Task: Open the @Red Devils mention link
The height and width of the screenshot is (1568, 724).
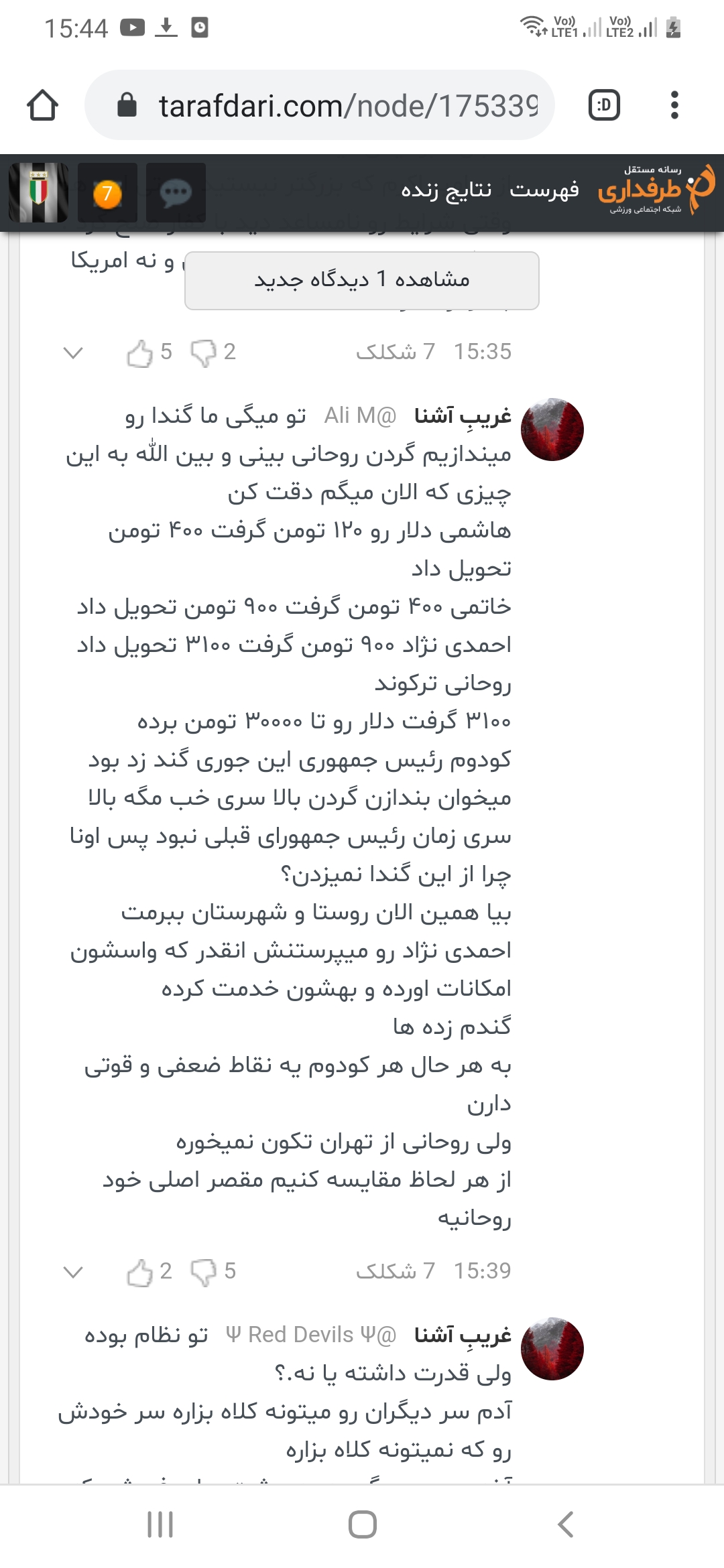Action: click(x=311, y=1335)
